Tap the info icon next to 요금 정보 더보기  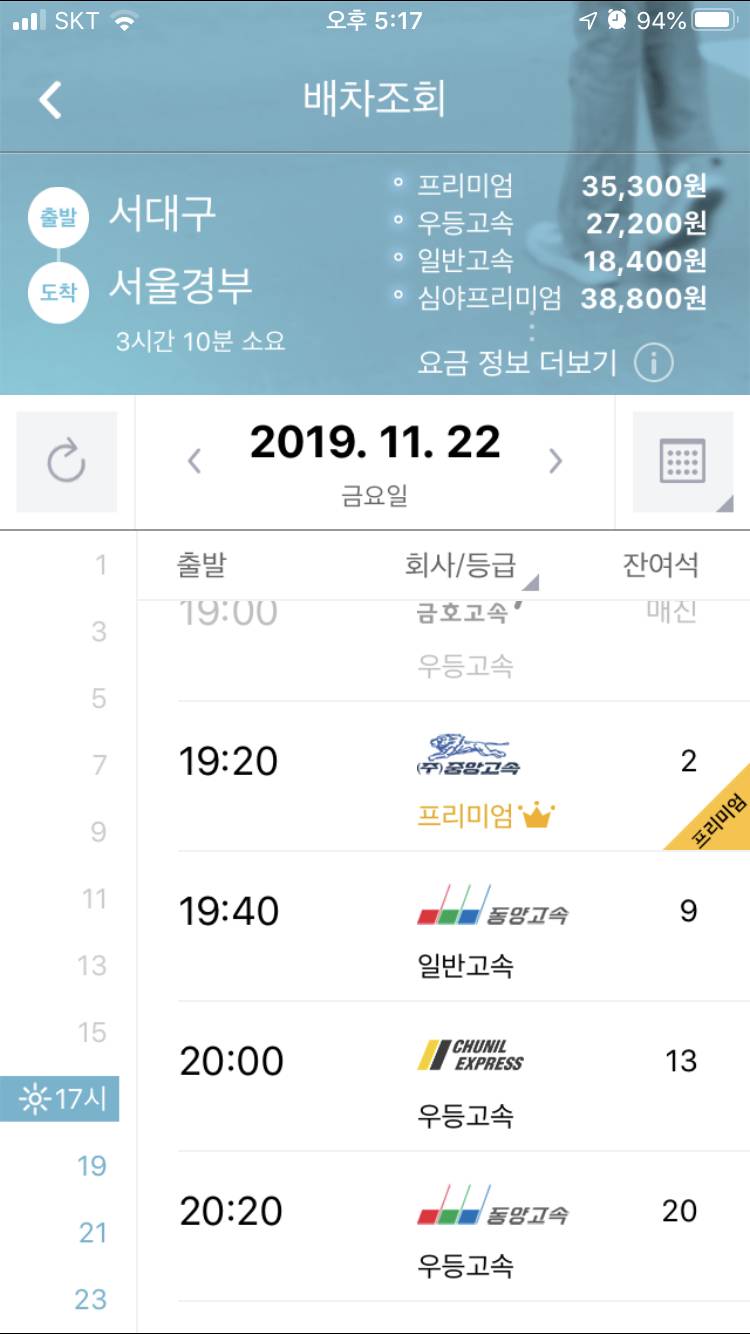point(655,363)
